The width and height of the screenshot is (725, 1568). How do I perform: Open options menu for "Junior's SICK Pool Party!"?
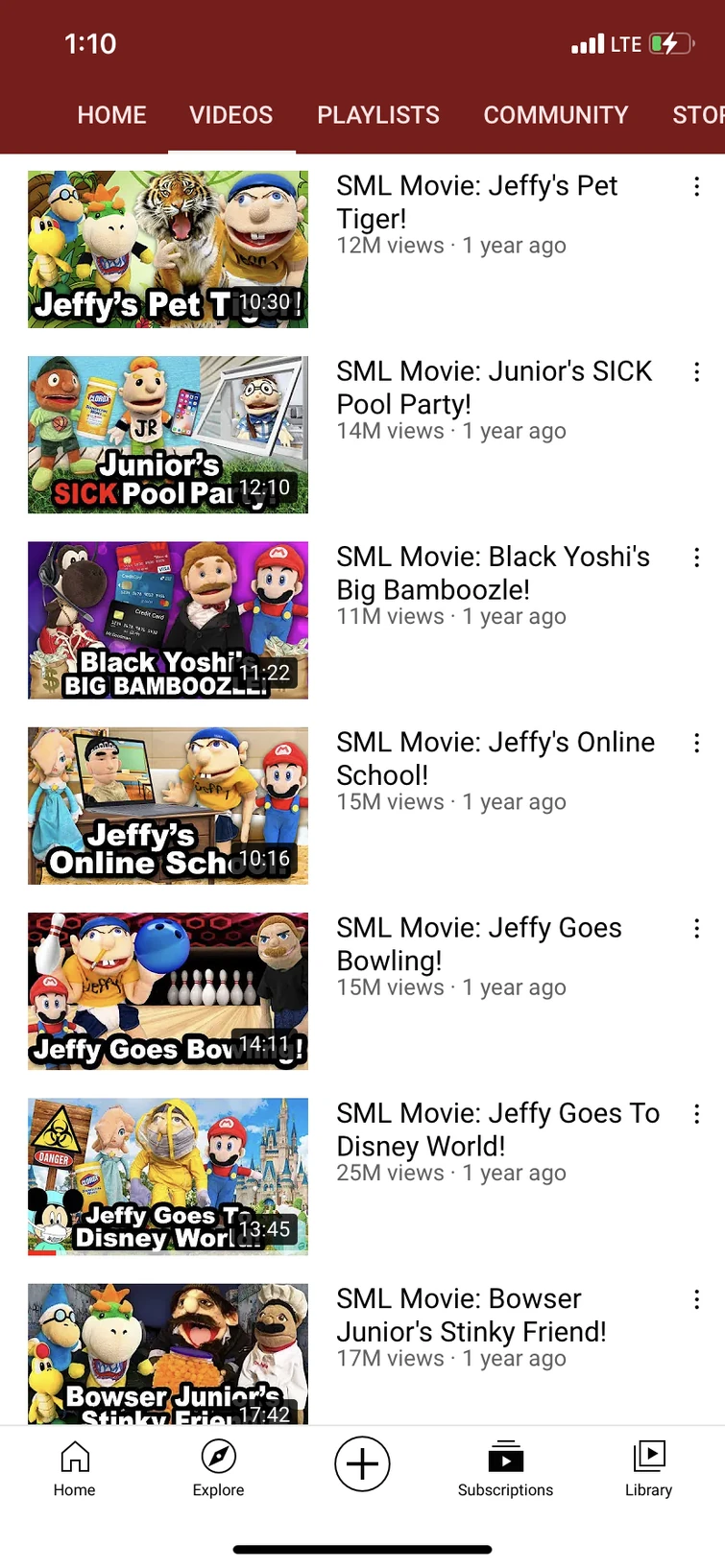click(696, 372)
